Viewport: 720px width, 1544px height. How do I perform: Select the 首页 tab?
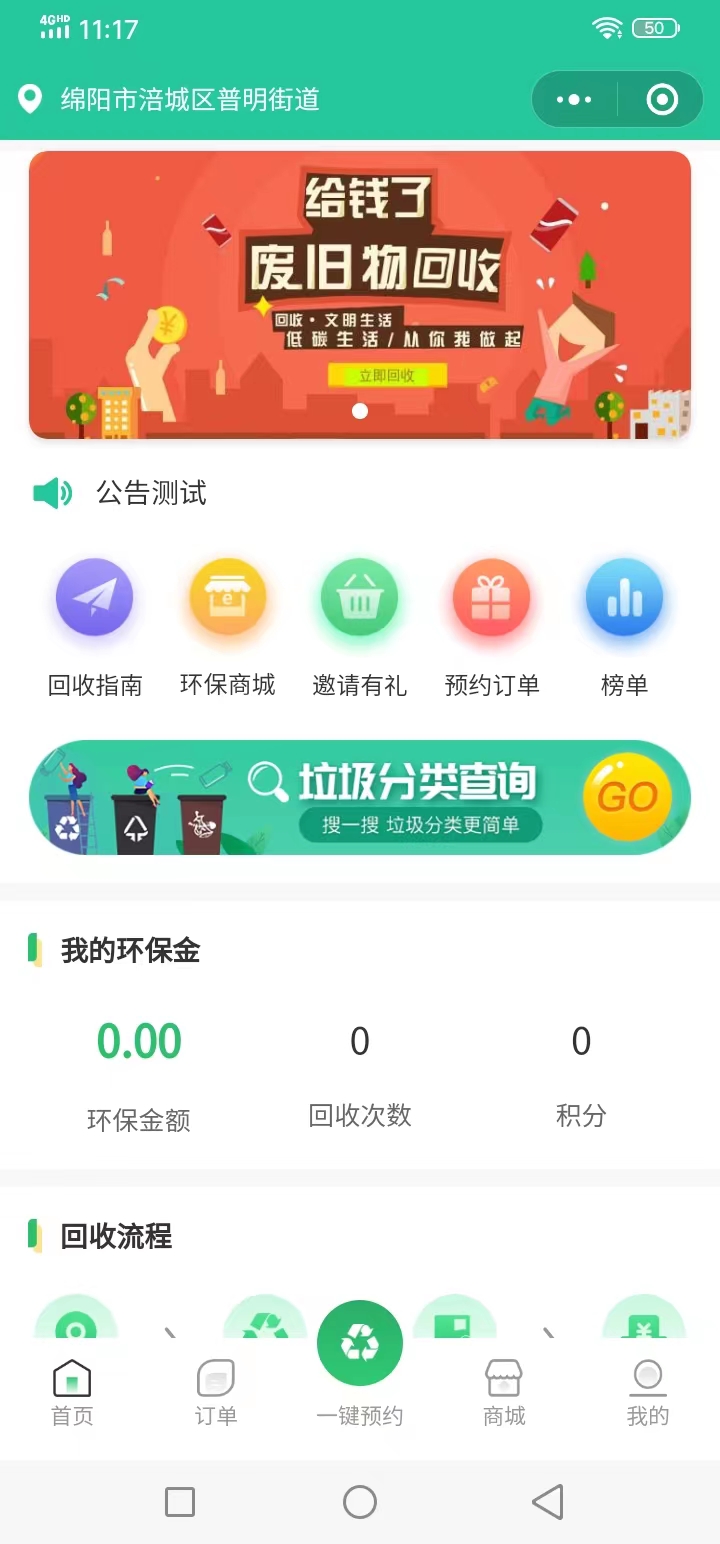click(72, 1392)
